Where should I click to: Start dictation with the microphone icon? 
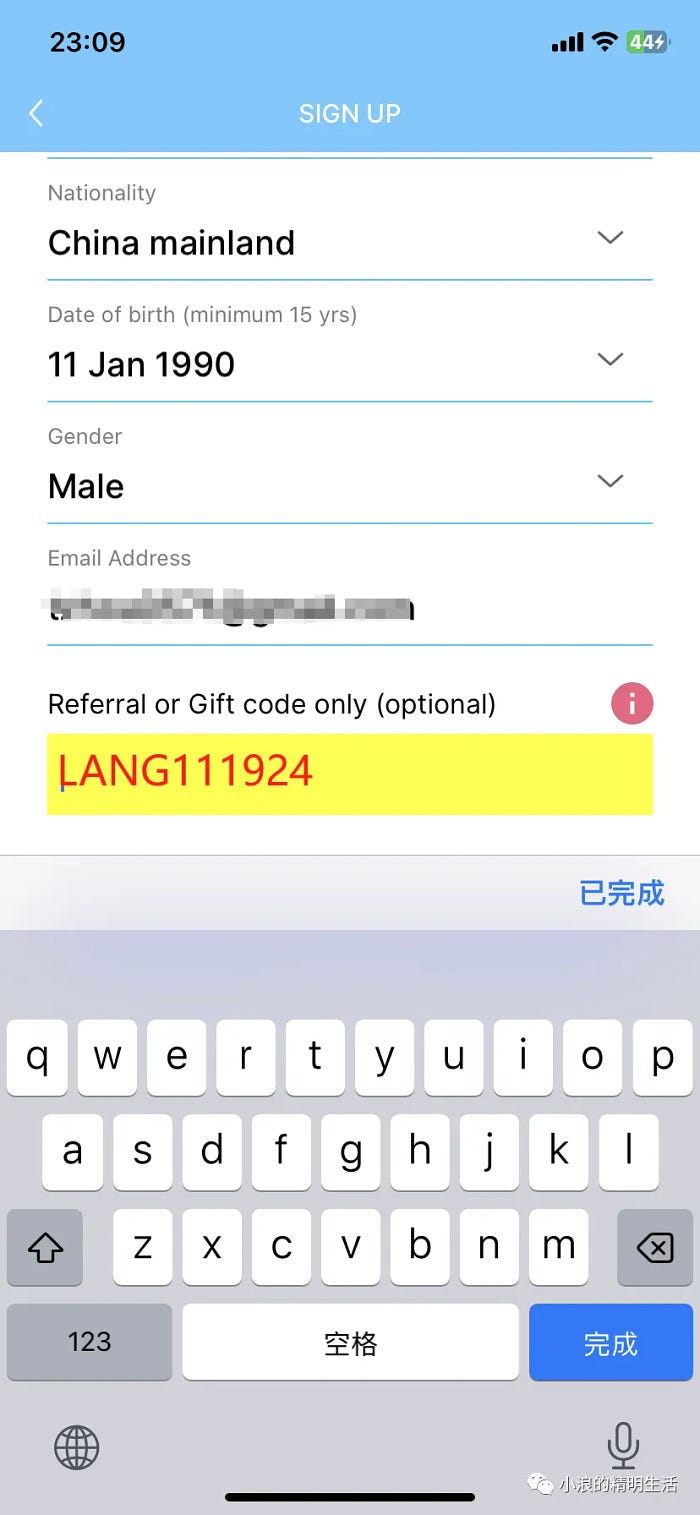[x=623, y=1446]
